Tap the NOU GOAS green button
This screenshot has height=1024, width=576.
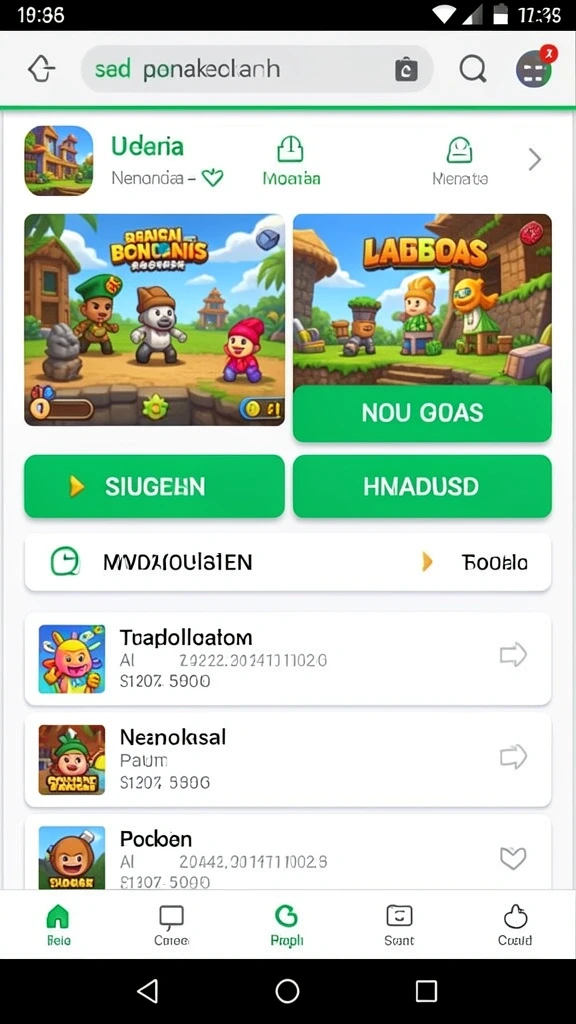tap(423, 413)
